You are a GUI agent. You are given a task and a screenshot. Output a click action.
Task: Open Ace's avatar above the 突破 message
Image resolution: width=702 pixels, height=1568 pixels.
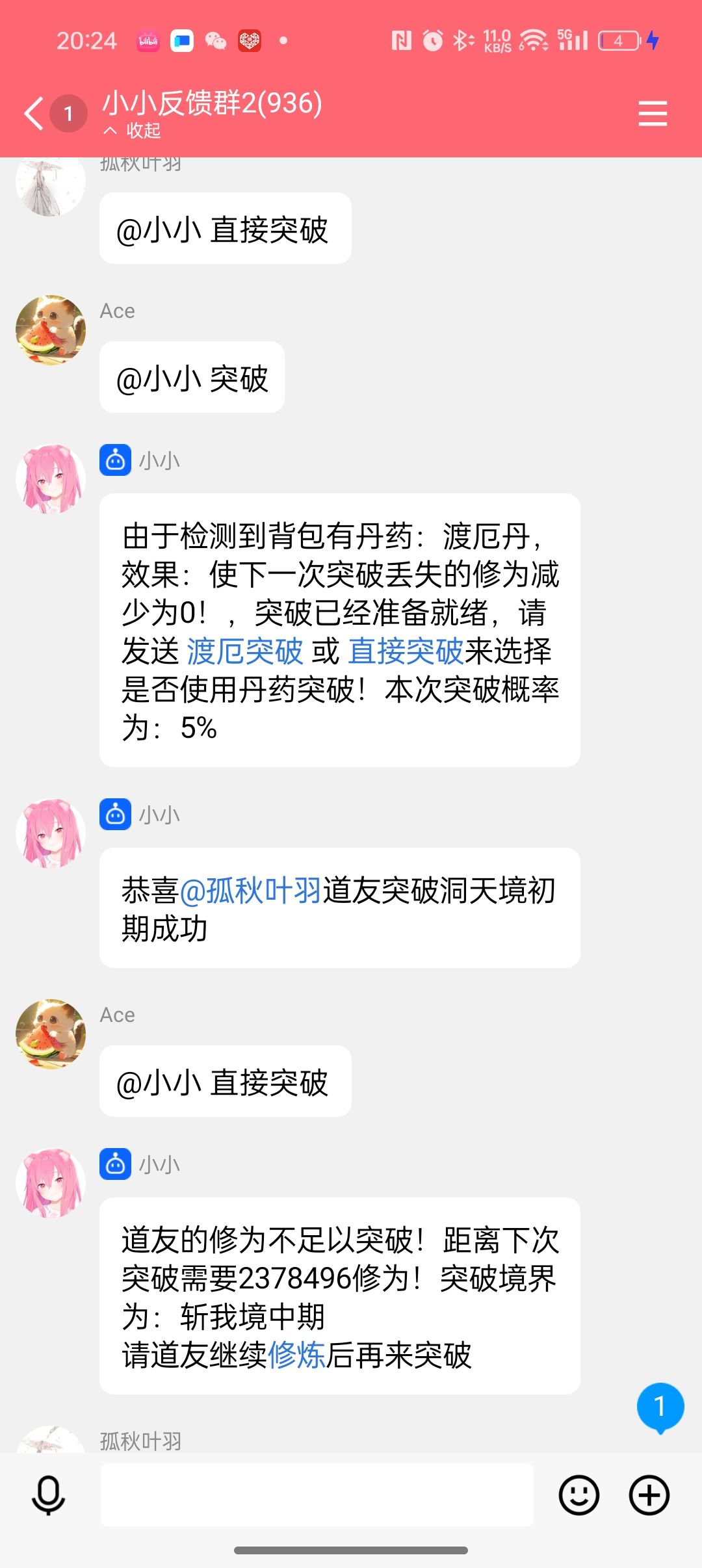pos(51,330)
